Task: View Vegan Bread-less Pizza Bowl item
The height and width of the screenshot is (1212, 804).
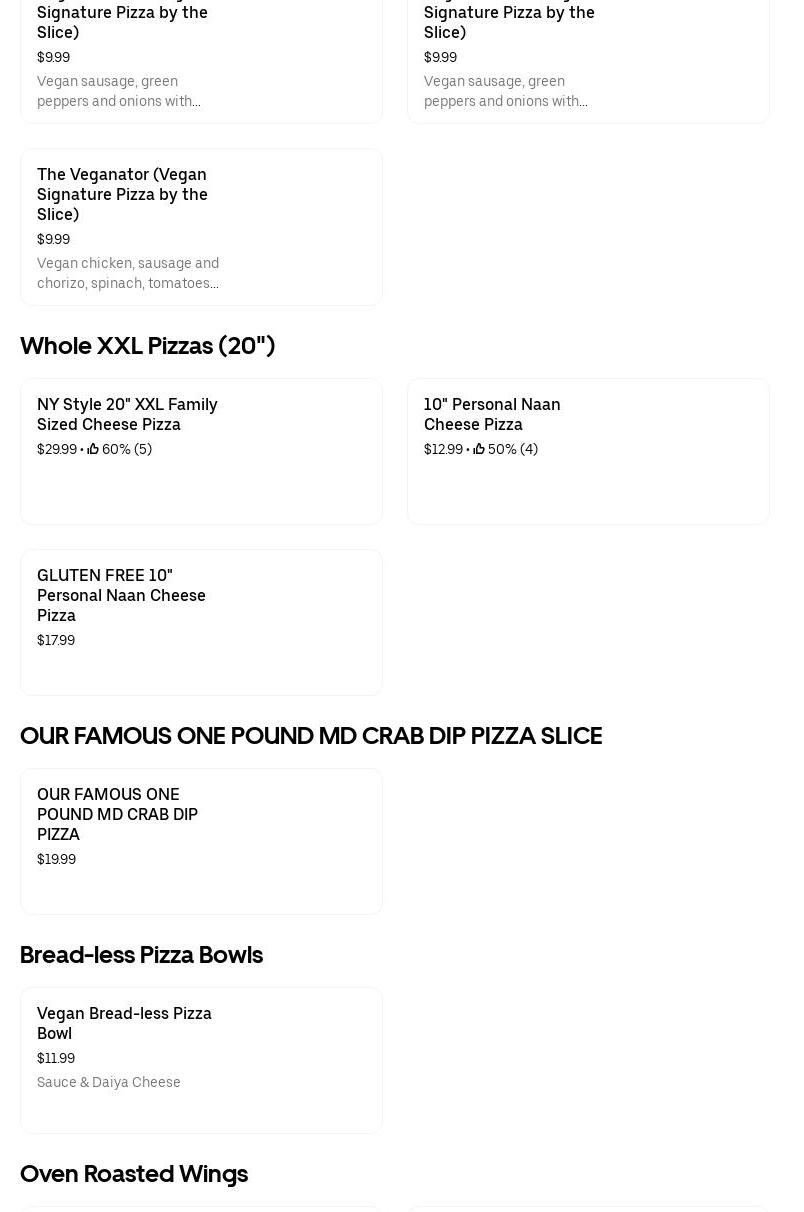Action: tap(201, 1060)
